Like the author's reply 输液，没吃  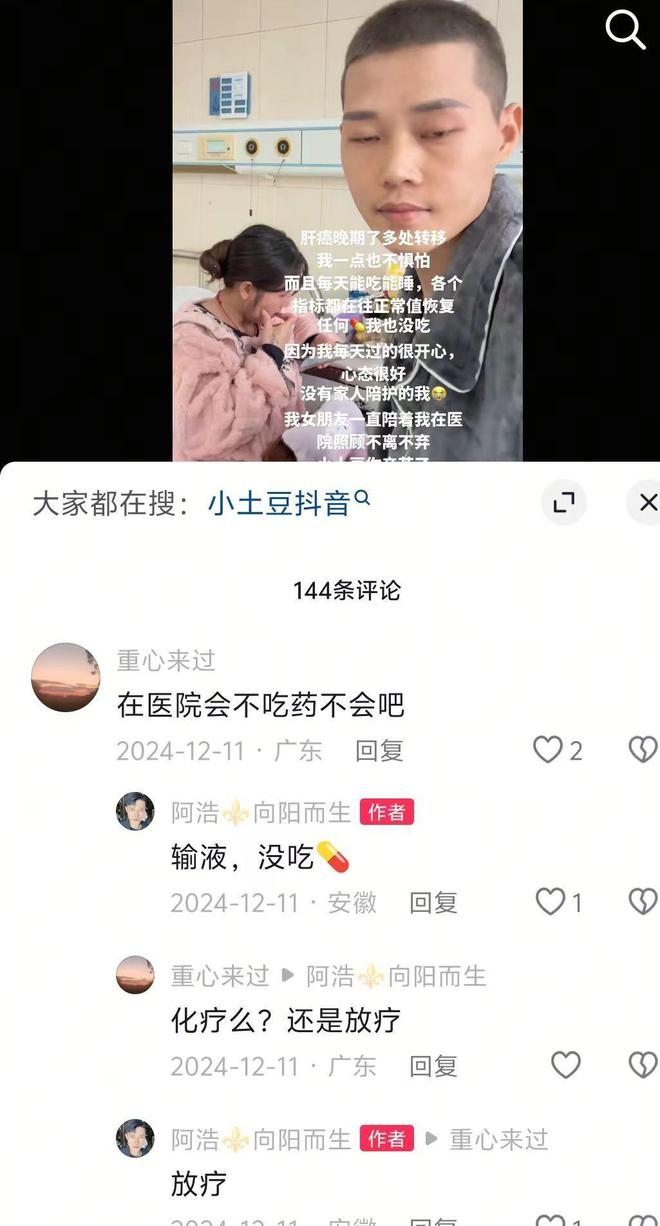(x=551, y=902)
